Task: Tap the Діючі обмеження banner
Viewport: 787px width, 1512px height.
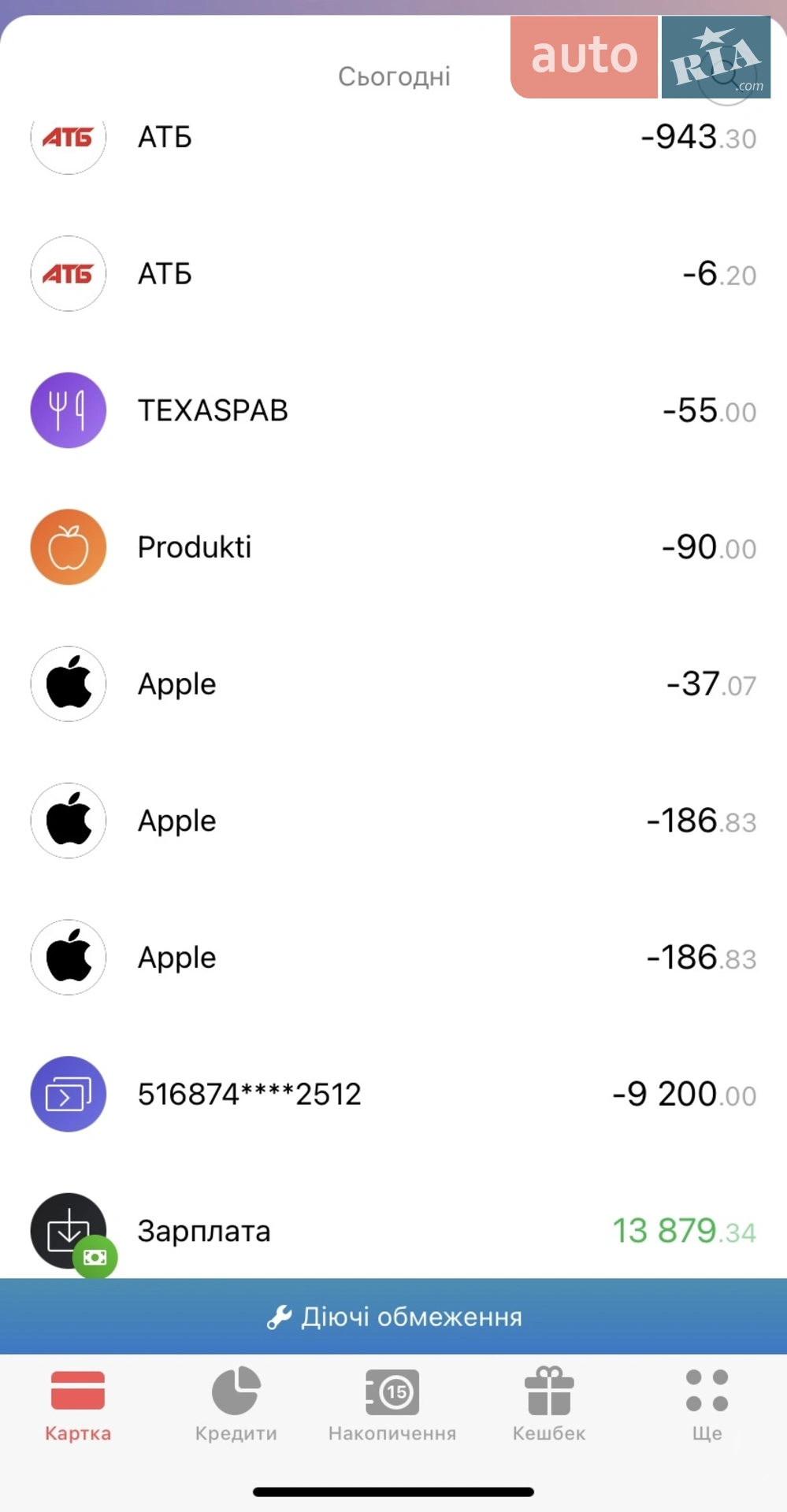Action: (x=393, y=1317)
